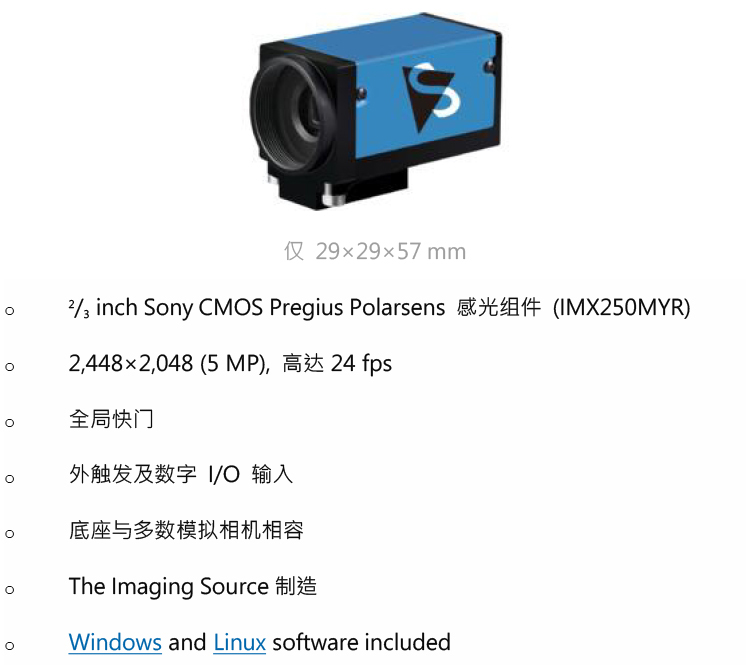This screenshot has height=665, width=746.
Task: Open the Linux software link
Action: (239, 642)
